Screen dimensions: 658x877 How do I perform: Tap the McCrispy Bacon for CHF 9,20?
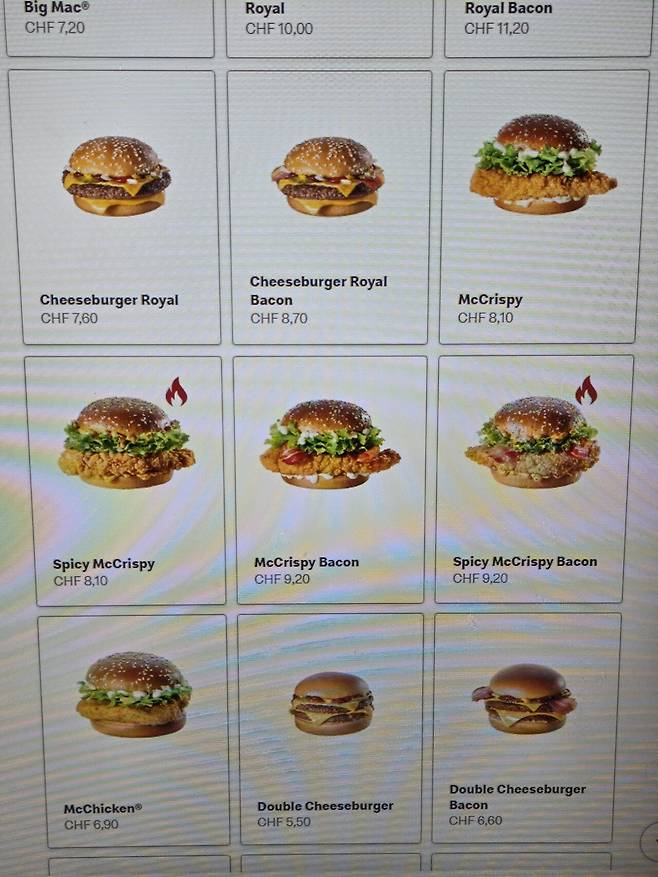pos(330,480)
